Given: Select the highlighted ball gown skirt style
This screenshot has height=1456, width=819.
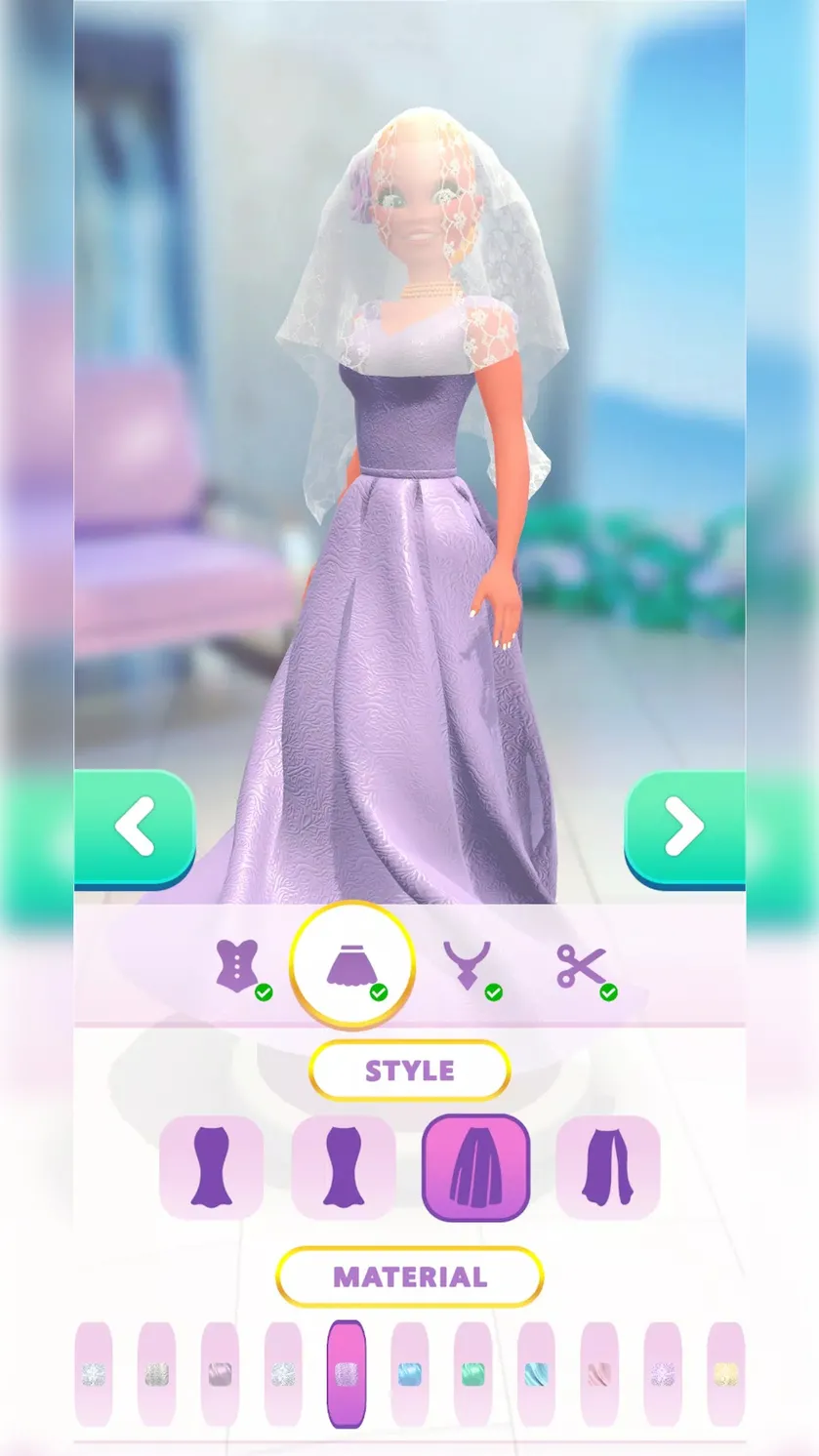Looking at the screenshot, I should (x=476, y=1167).
